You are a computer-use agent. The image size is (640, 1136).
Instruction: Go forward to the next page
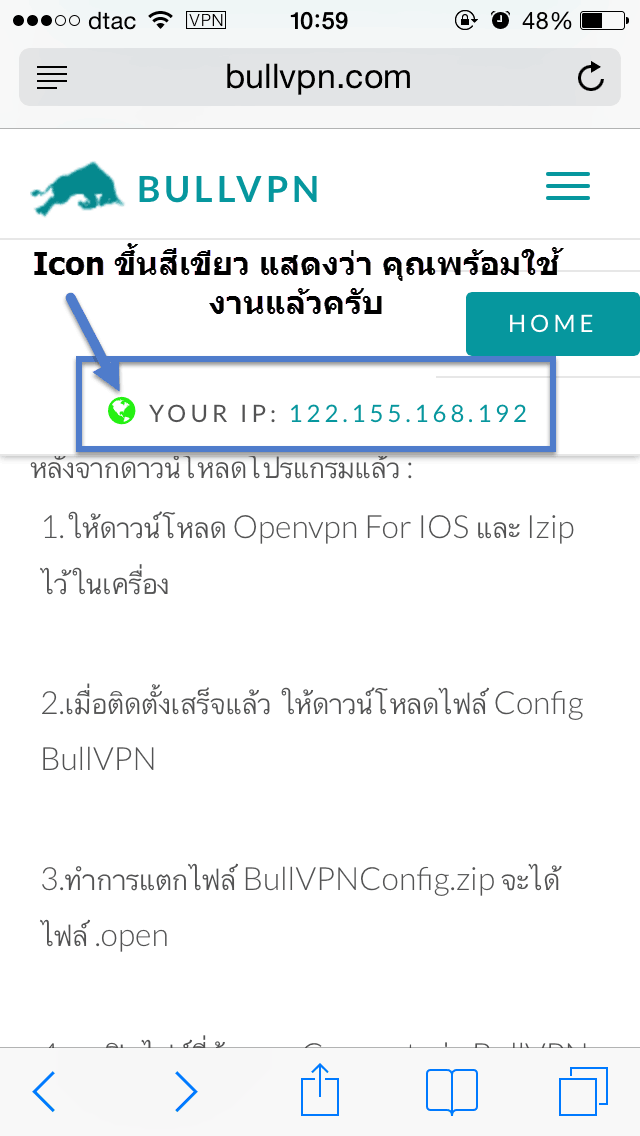tap(186, 1092)
